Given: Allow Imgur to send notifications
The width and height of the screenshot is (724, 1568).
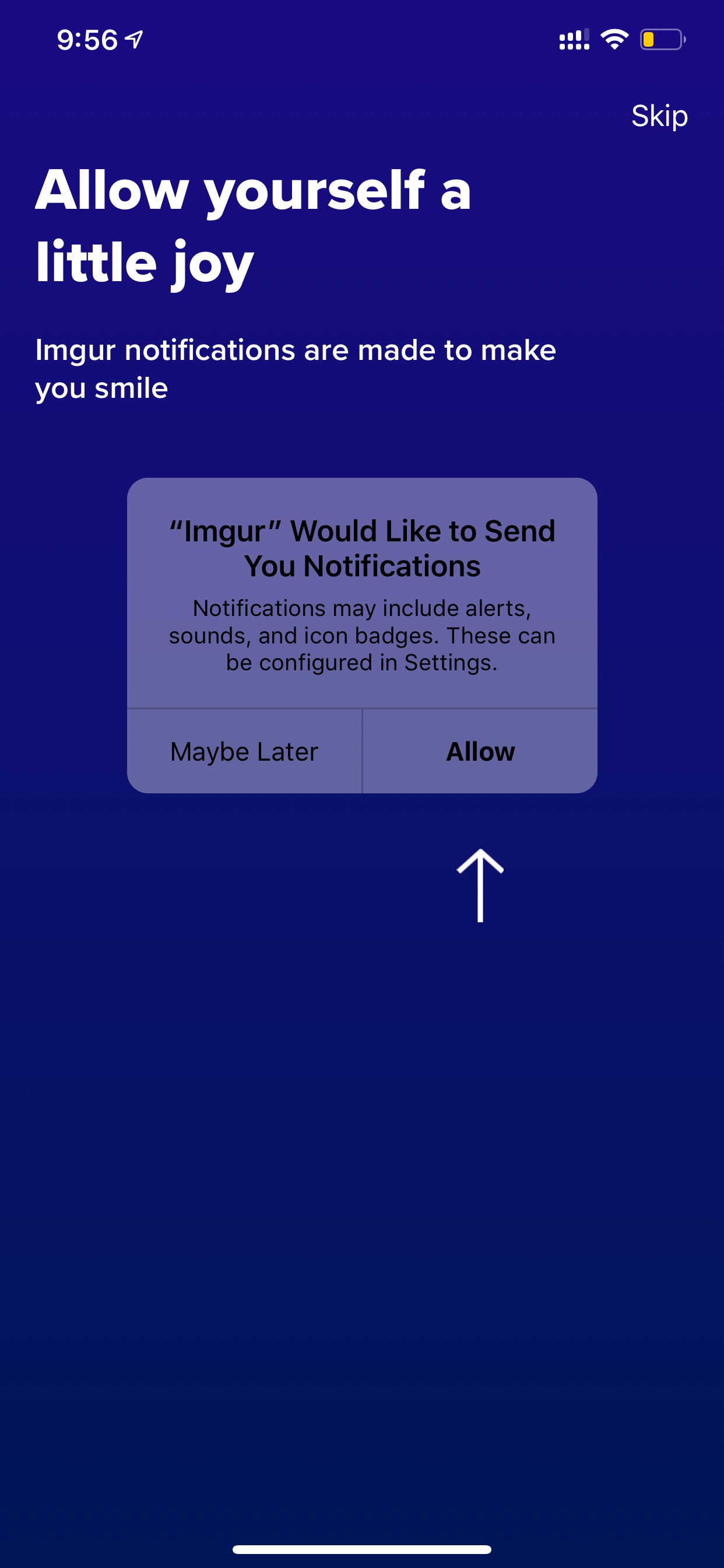Looking at the screenshot, I should pyautogui.click(x=480, y=751).
